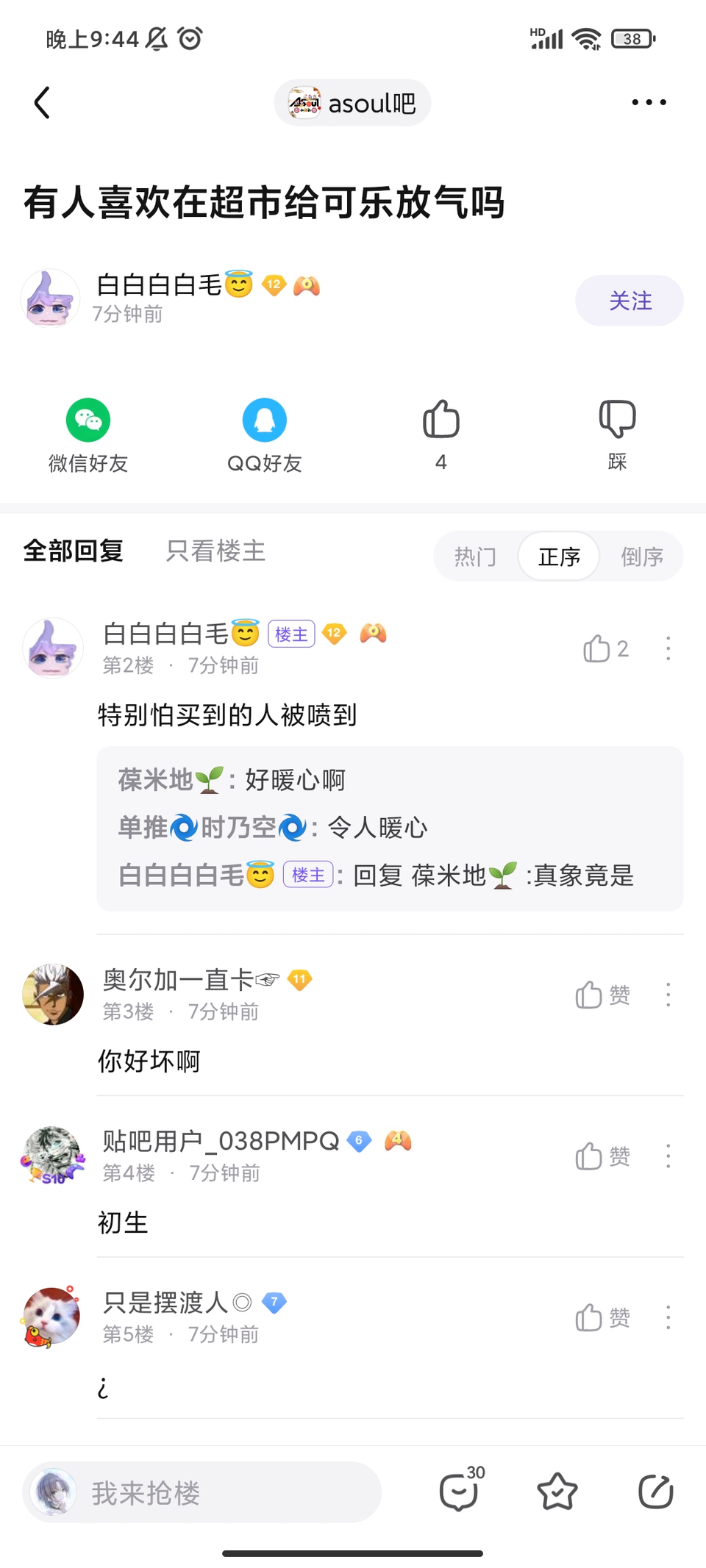Select the 正序 sort option
Screen dimensions: 706x1568
pos(559,556)
